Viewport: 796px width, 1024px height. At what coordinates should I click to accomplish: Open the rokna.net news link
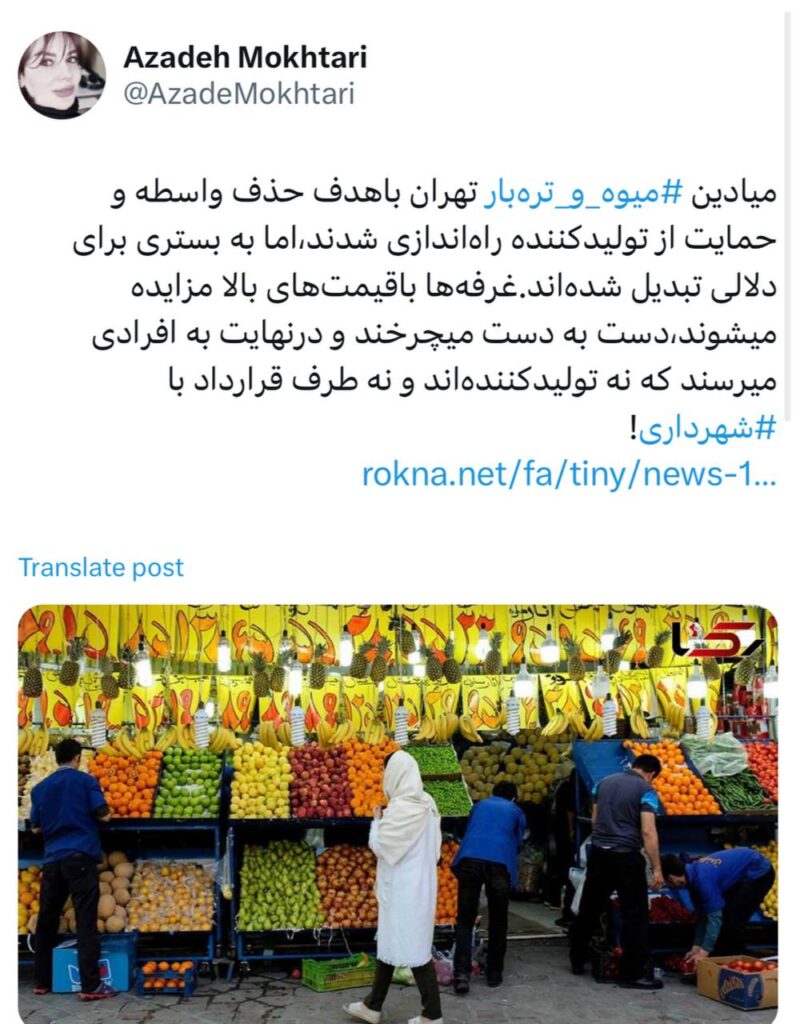(568, 474)
